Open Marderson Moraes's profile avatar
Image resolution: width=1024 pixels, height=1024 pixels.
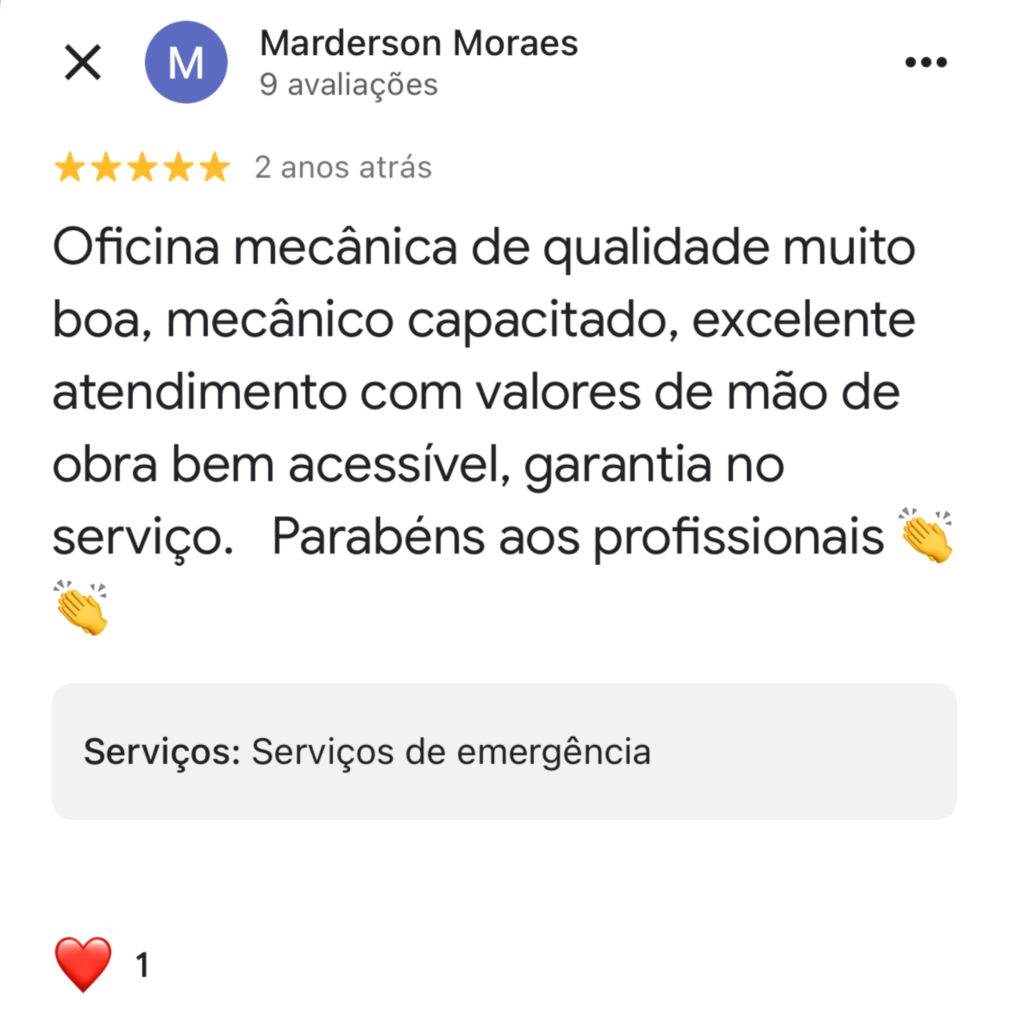click(x=186, y=63)
